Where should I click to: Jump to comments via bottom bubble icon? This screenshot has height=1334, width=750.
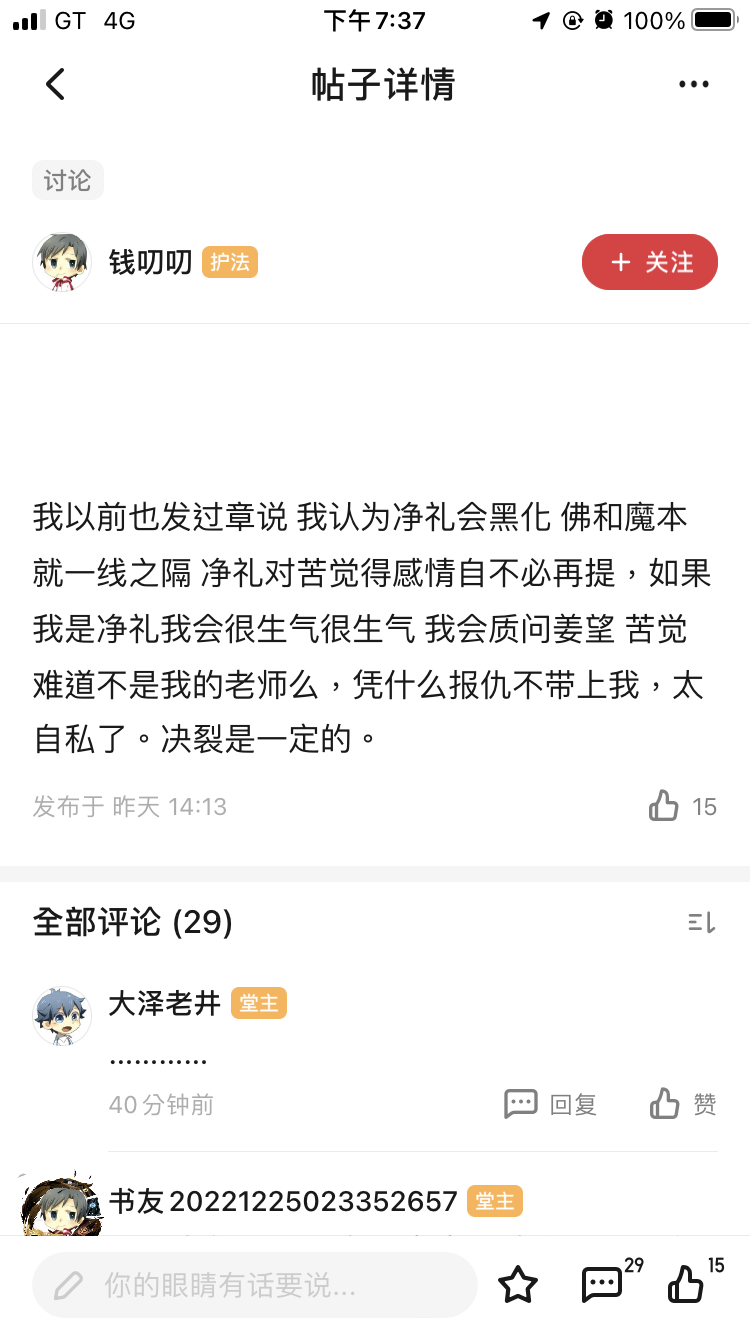603,1285
